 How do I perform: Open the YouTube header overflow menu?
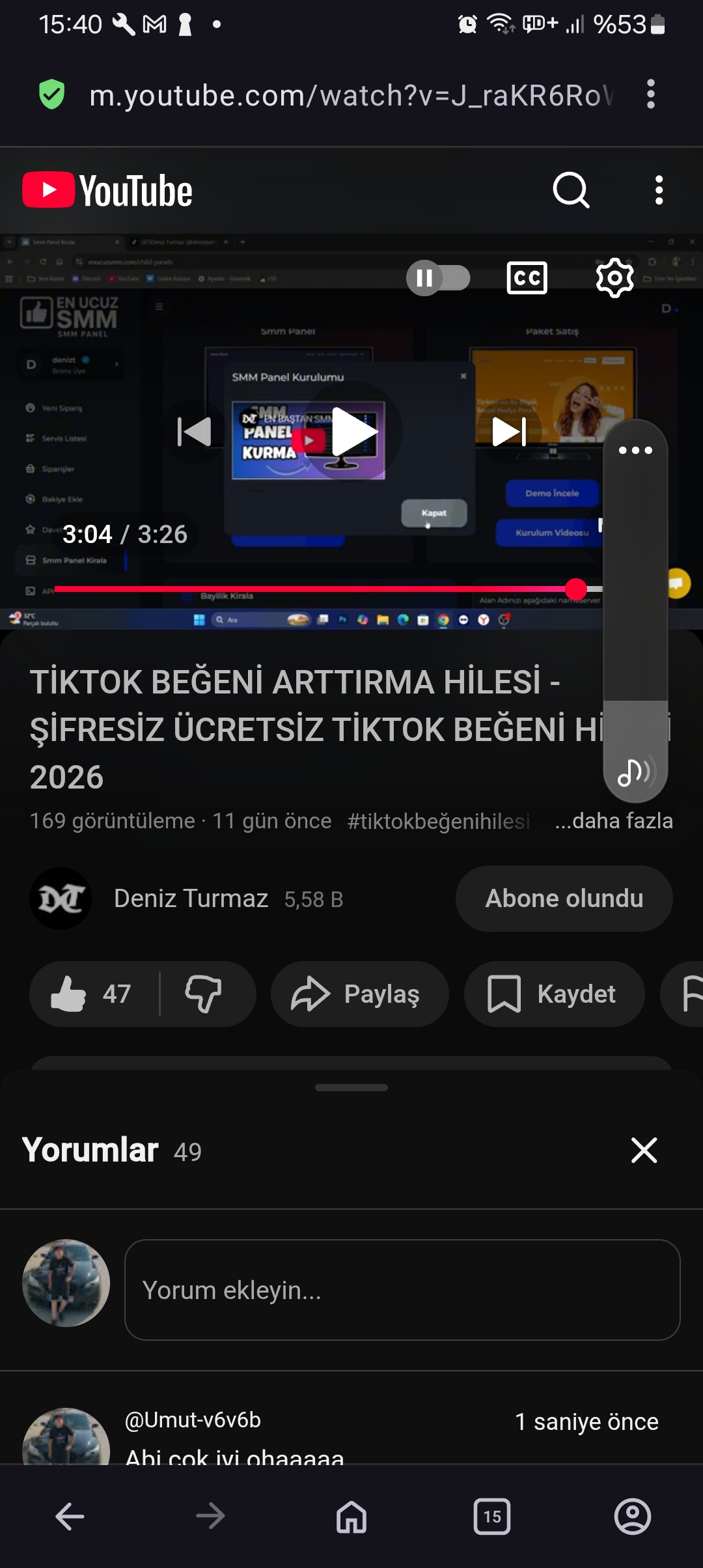pos(659,190)
